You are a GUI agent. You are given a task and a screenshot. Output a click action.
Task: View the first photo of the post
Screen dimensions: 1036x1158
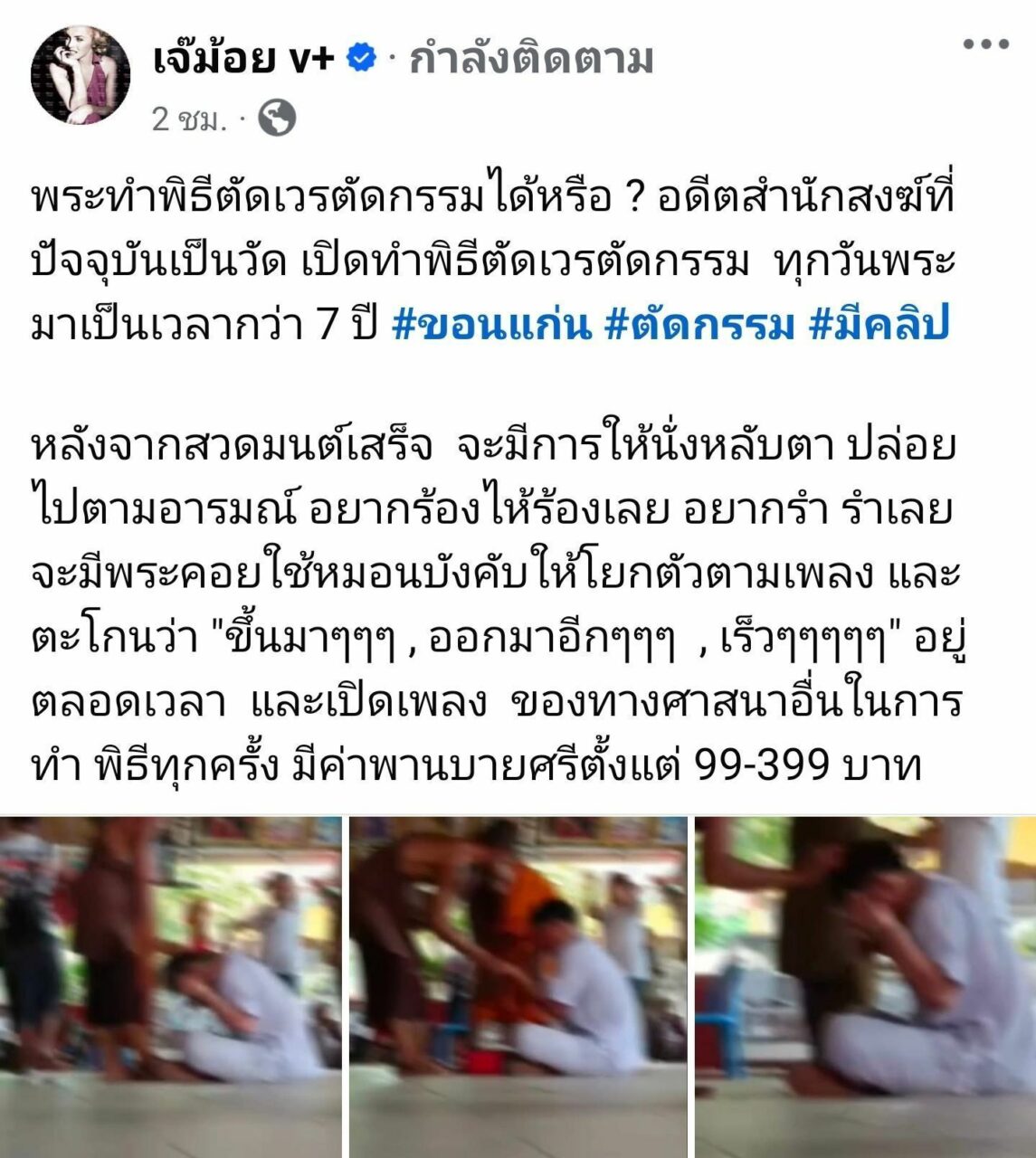tap(171, 986)
